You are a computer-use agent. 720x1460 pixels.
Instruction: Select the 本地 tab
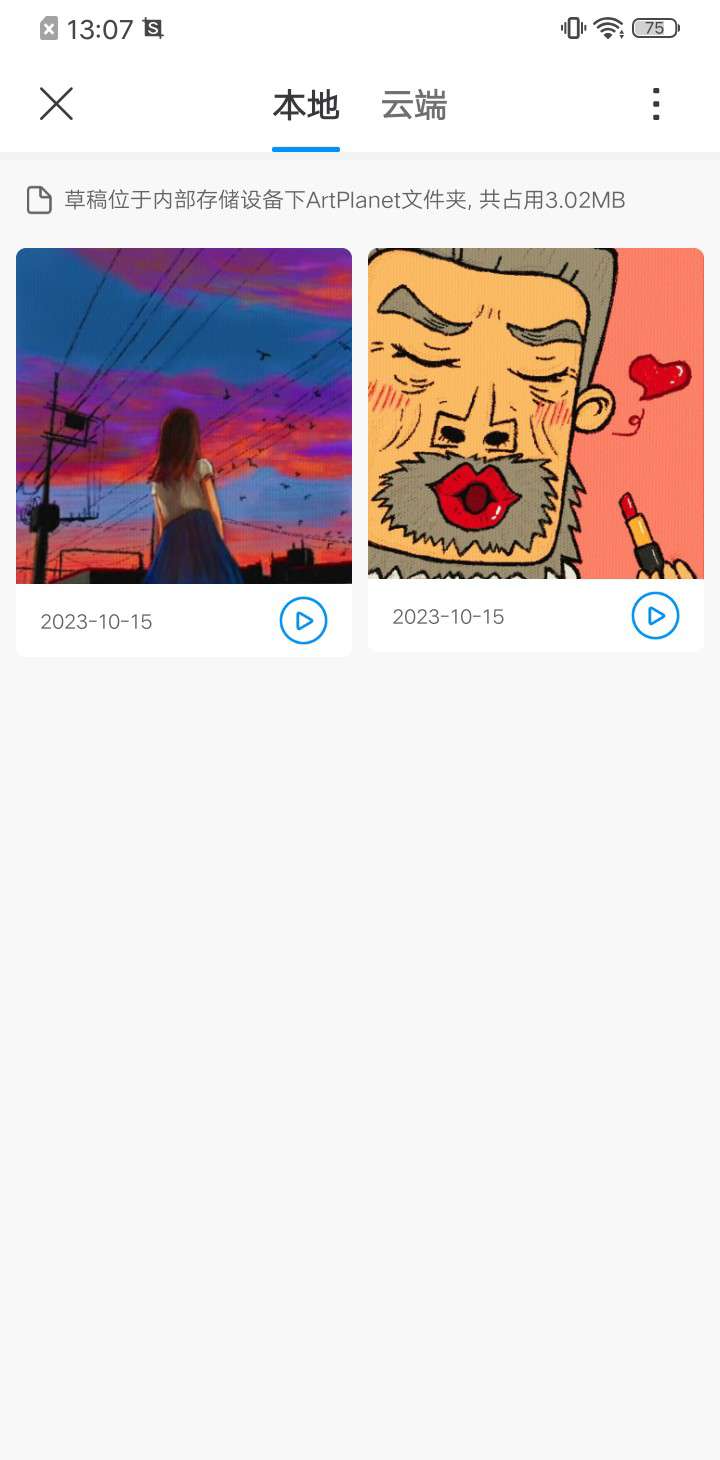coord(306,105)
